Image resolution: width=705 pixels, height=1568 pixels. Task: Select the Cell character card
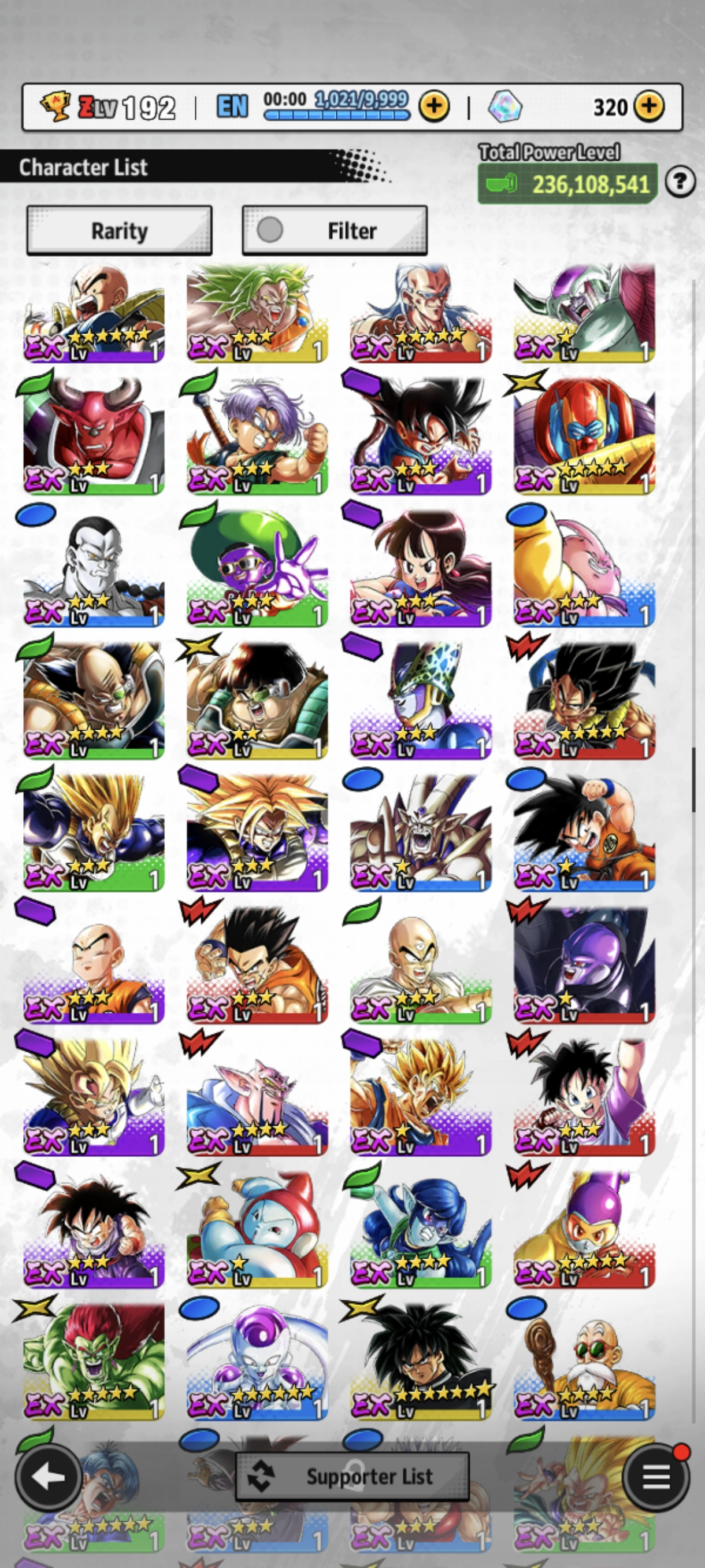pos(420,700)
